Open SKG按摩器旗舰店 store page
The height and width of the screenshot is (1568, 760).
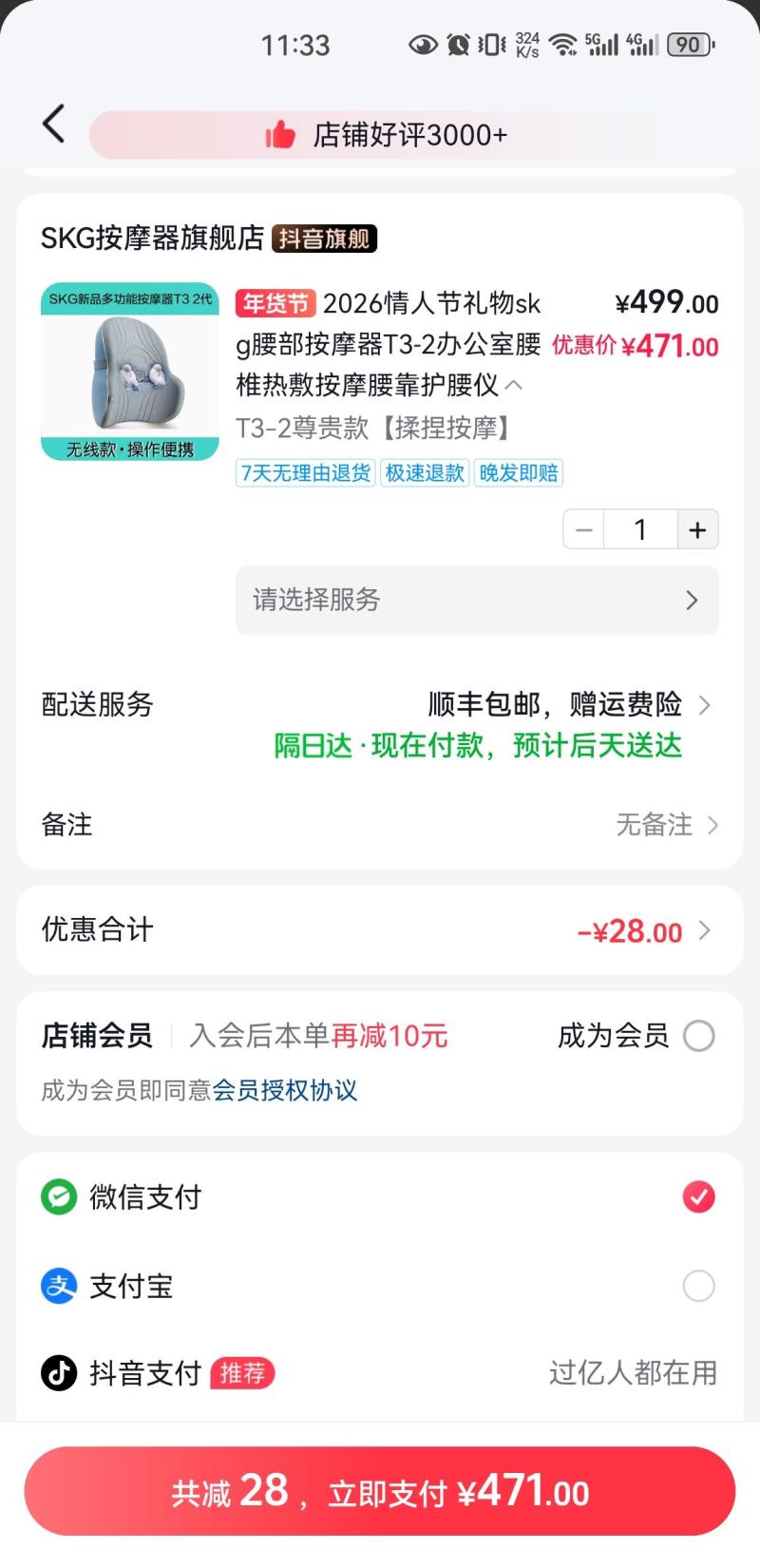152,238
